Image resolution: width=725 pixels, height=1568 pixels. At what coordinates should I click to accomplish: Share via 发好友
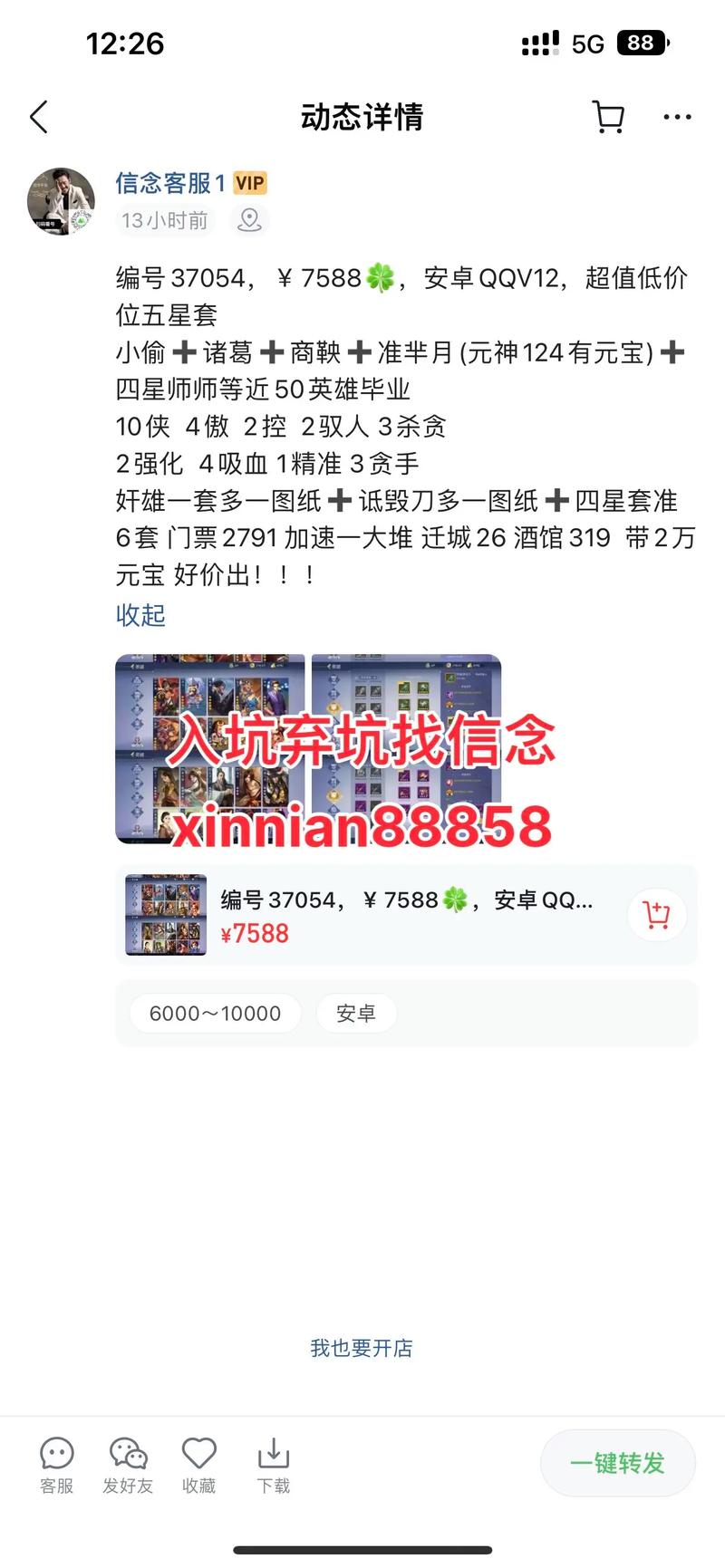click(128, 1464)
